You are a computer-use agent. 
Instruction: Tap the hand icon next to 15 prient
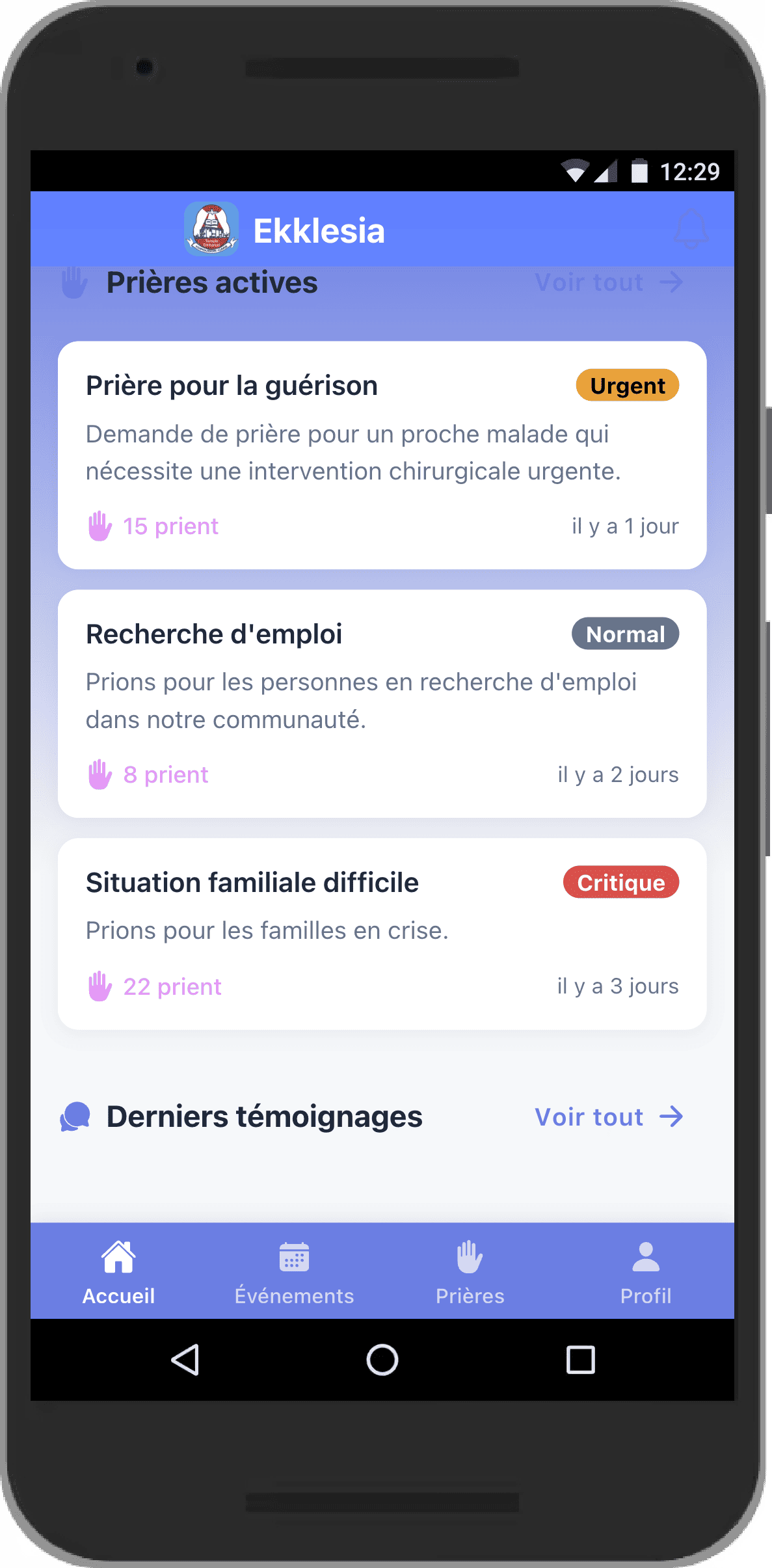pos(99,524)
